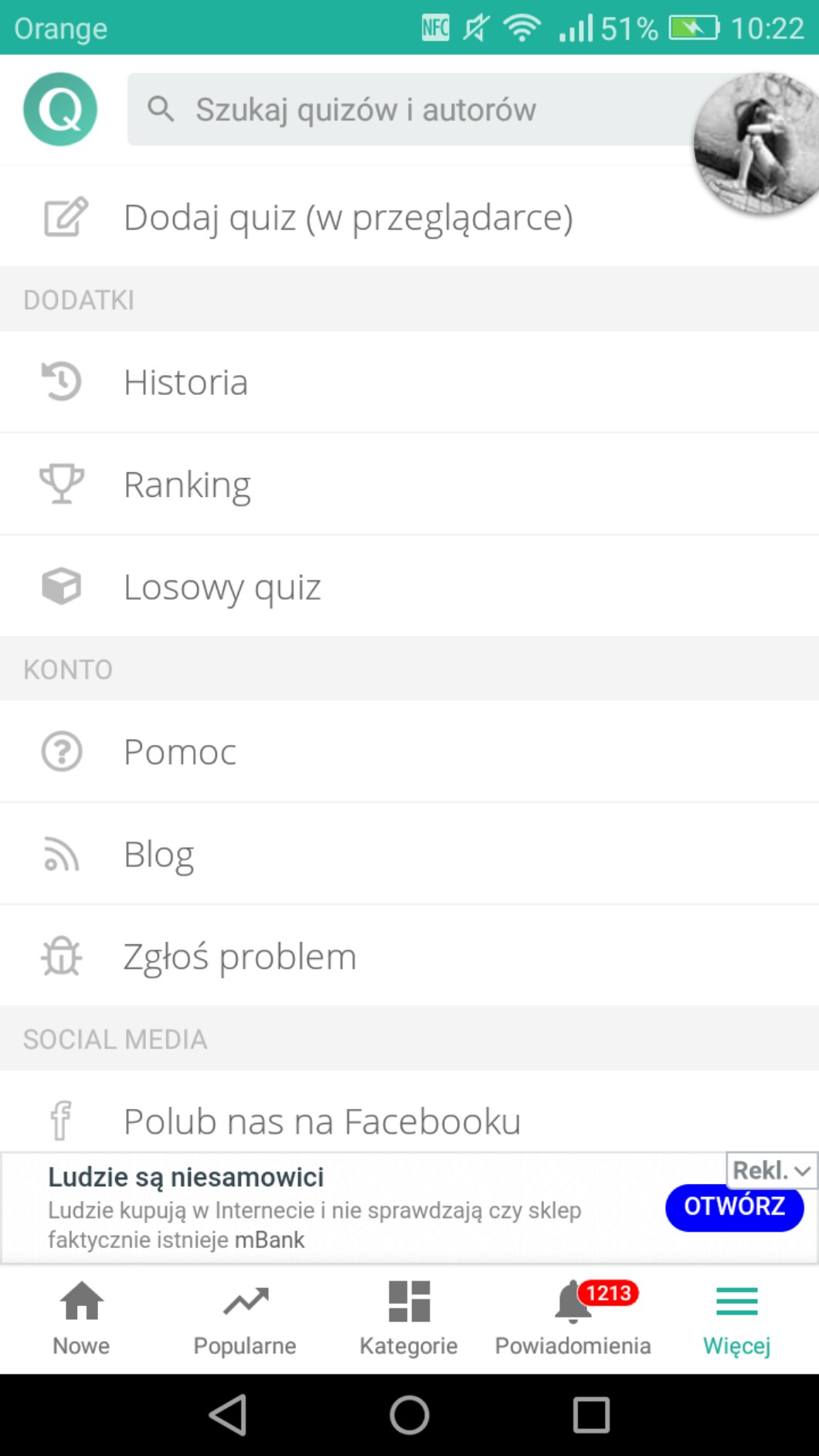
Task: Open the profile avatar picture
Action: 757,145
